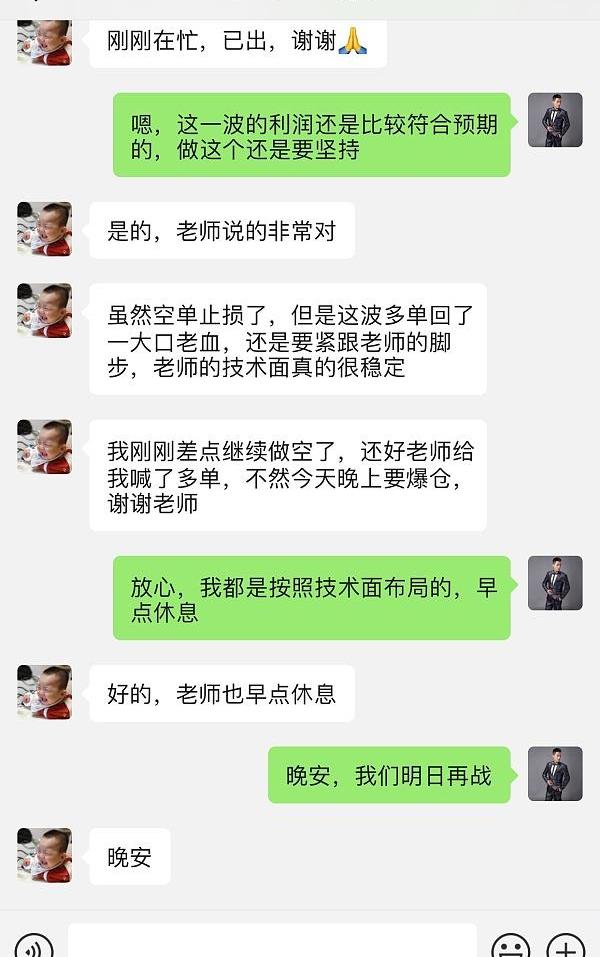The image size is (600, 957).
Task: Open avatar next to the 是的，老师说的非常对 message
Action: pos(44,229)
